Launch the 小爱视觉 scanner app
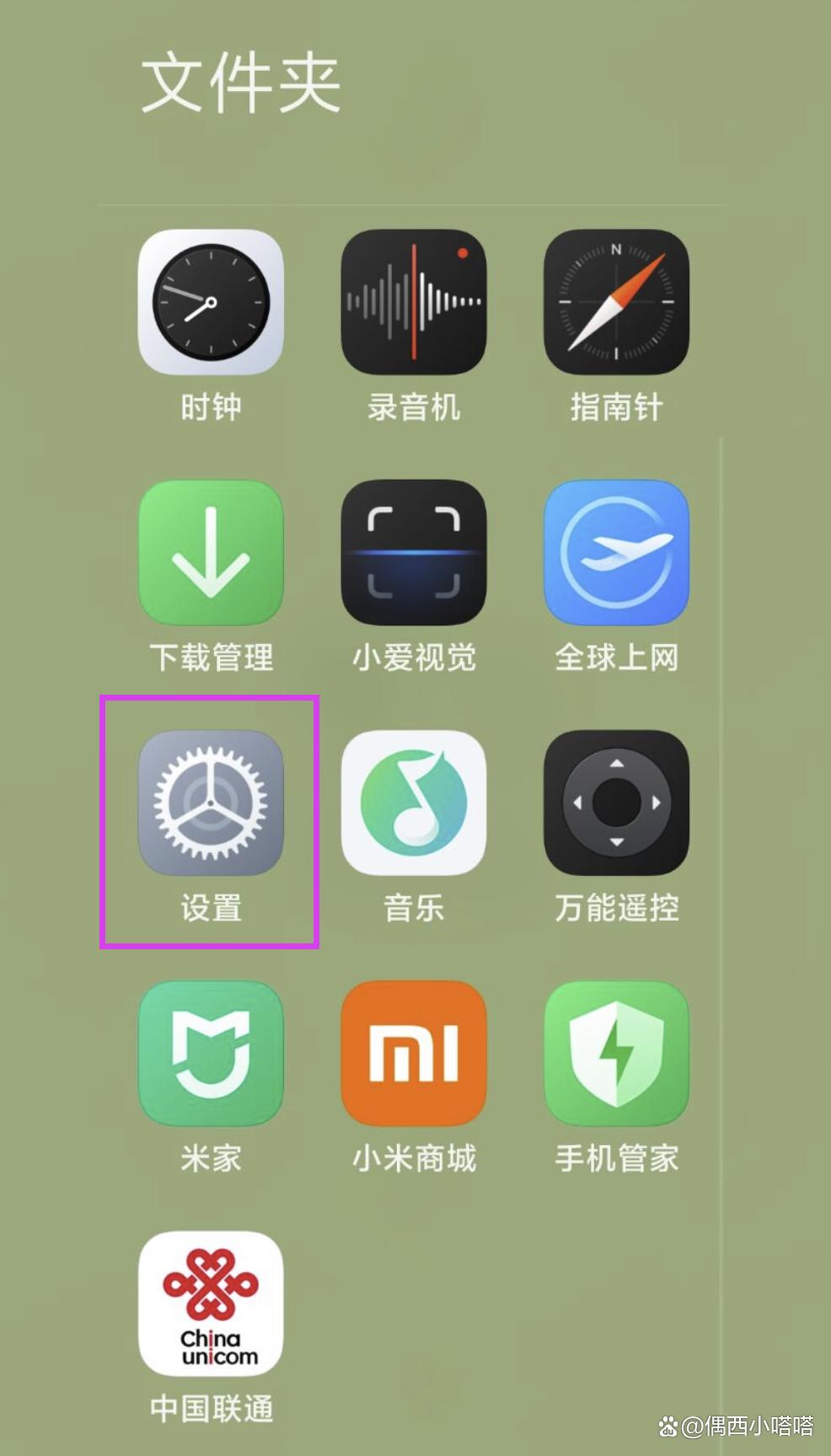Image resolution: width=831 pixels, height=1456 pixels. click(x=414, y=552)
